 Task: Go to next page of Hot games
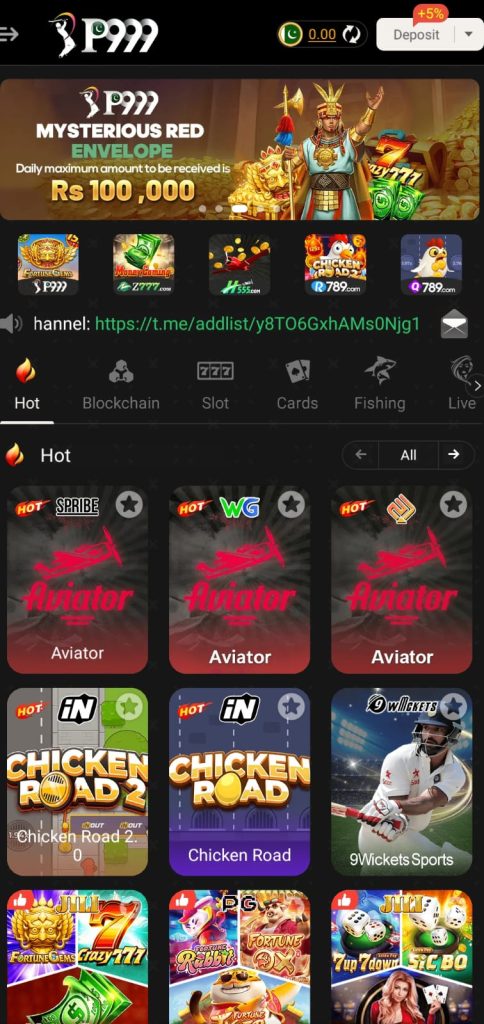point(455,455)
